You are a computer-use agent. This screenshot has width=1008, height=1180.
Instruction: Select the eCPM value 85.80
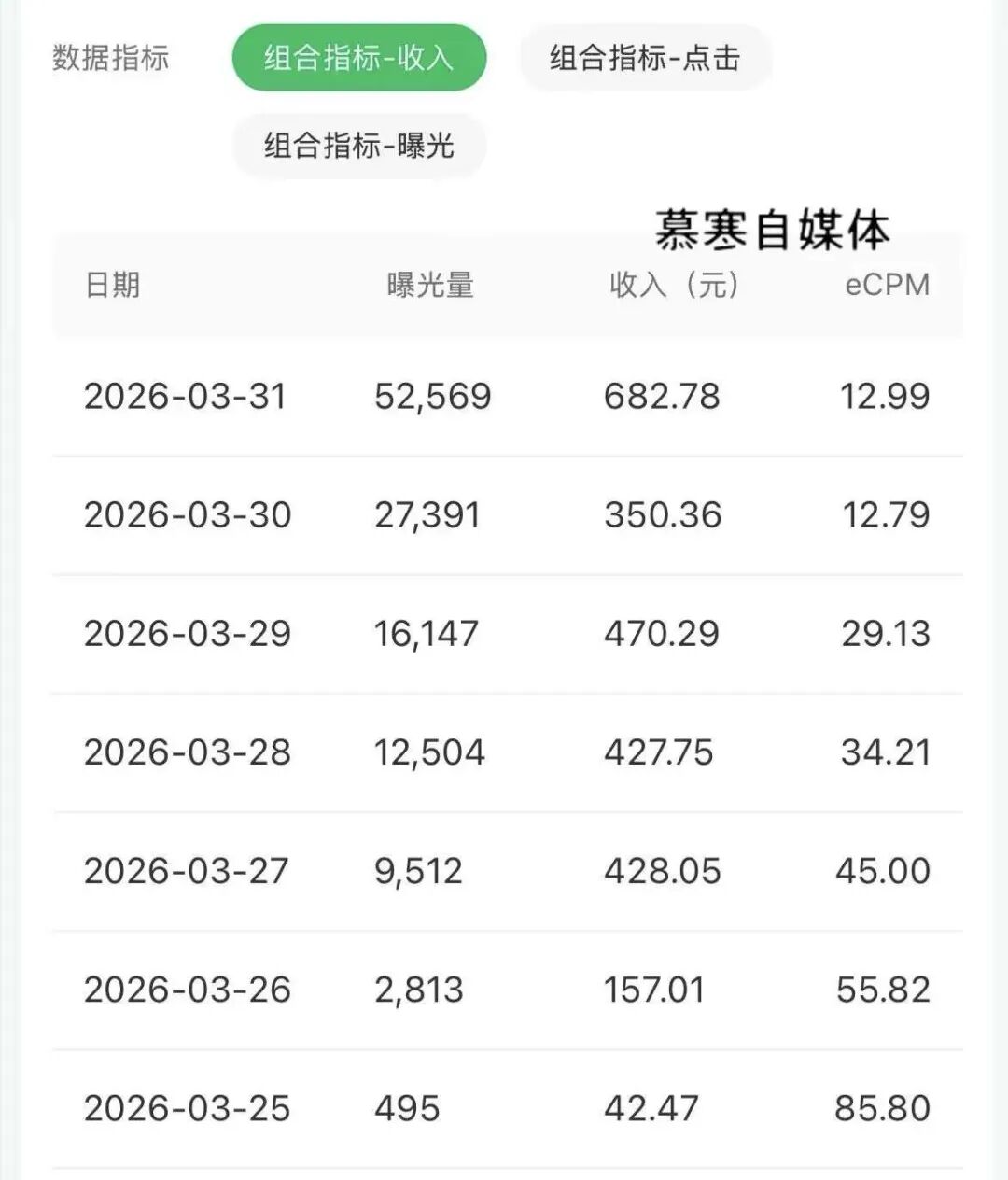(881, 1109)
